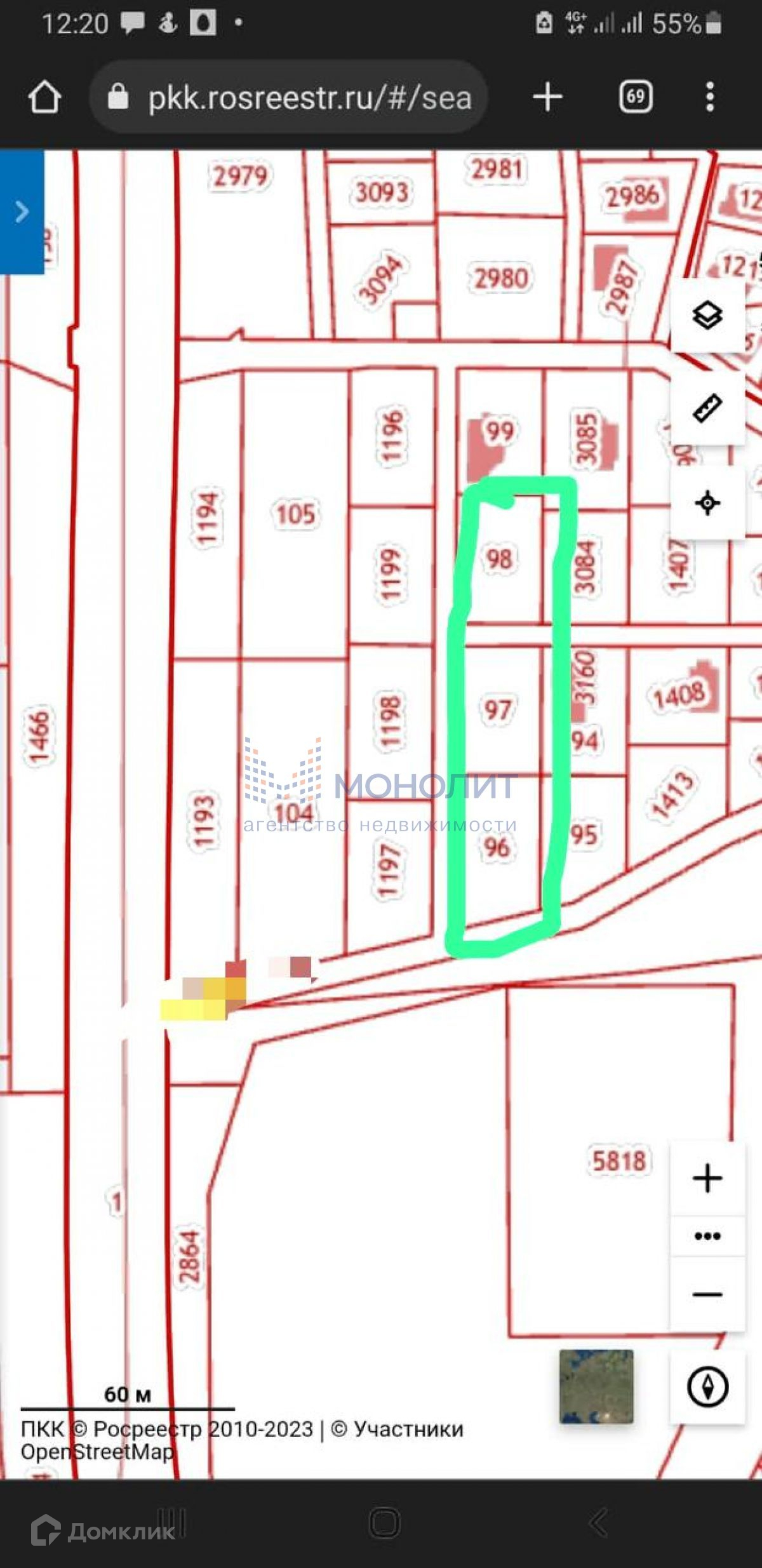Open the three-dots map options
Viewport: 762px width, 1568px height.
707,1236
